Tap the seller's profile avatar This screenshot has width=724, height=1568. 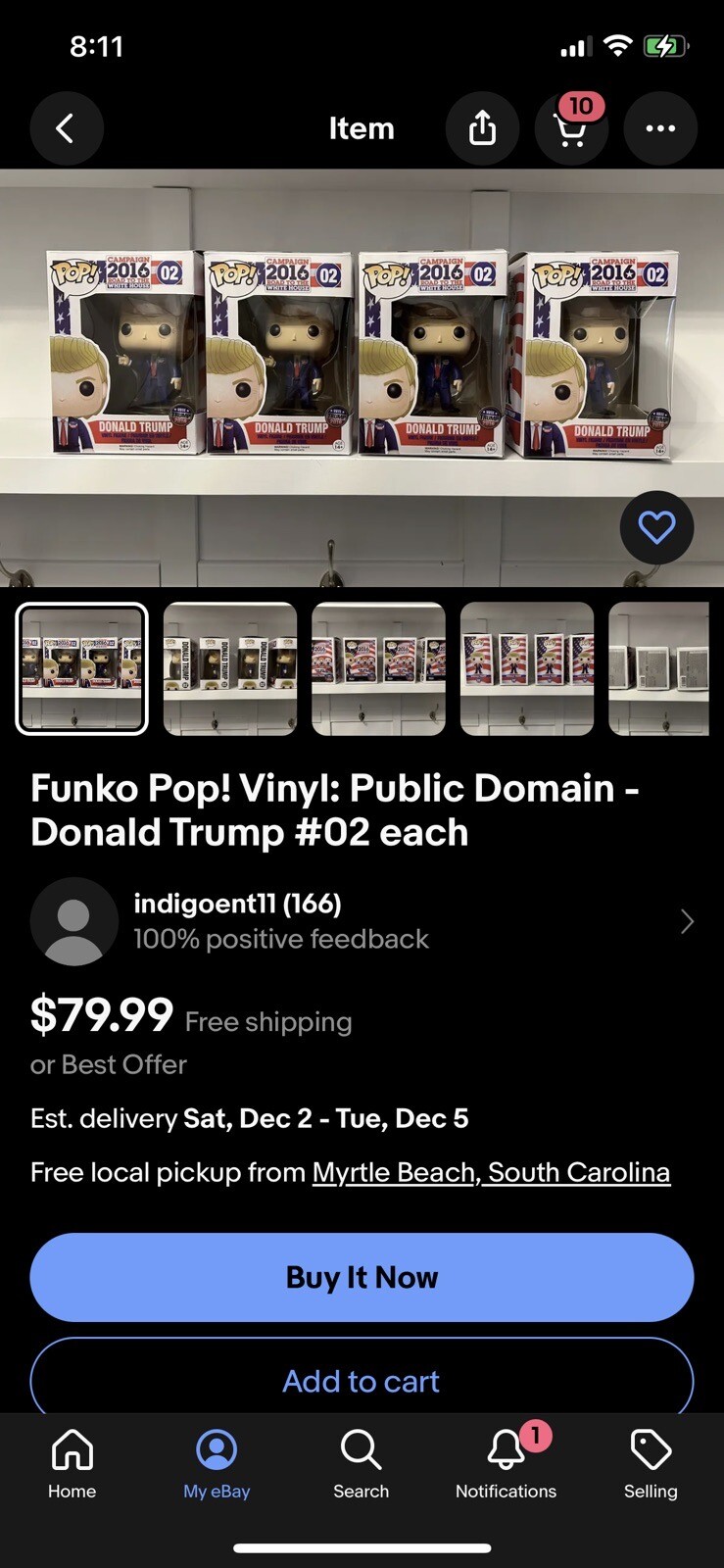pyautogui.click(x=75, y=921)
